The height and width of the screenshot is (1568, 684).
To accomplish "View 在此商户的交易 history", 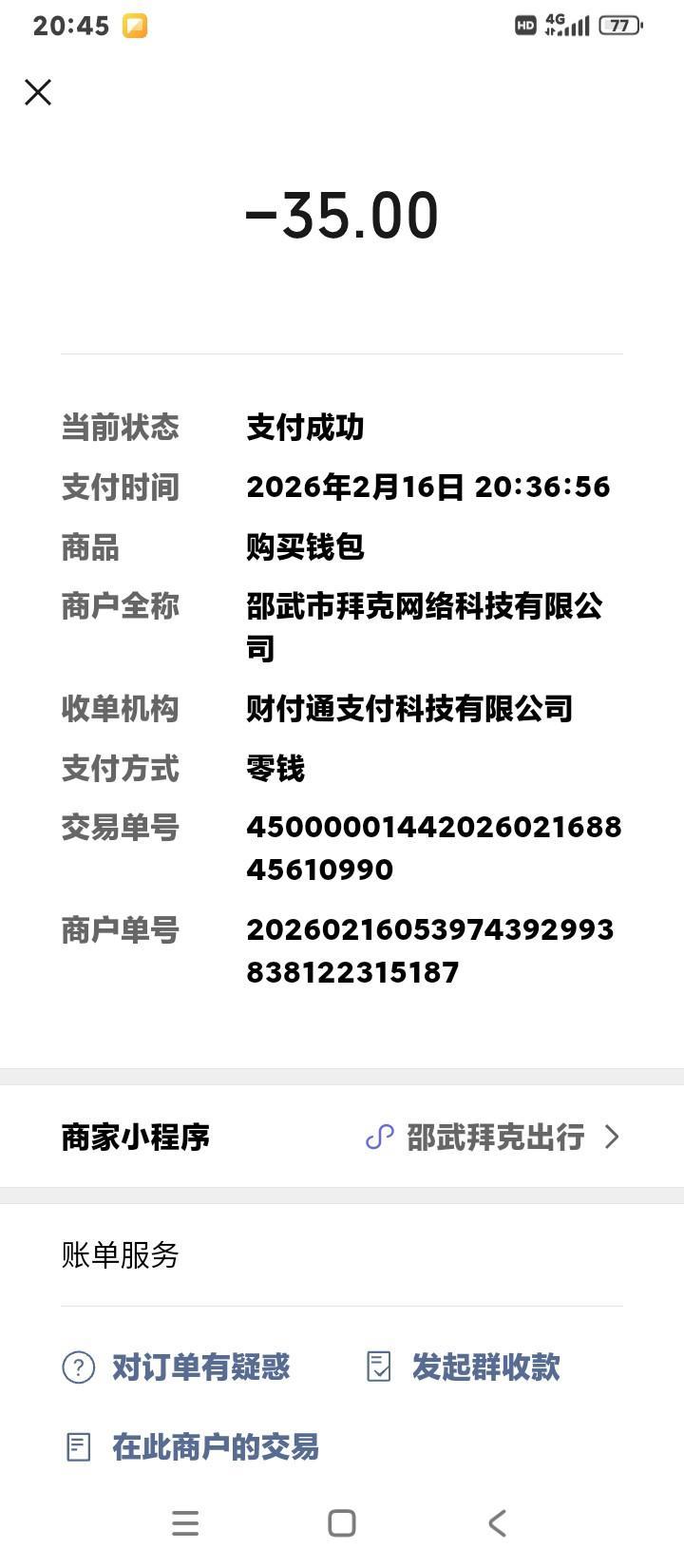I will 192,1446.
